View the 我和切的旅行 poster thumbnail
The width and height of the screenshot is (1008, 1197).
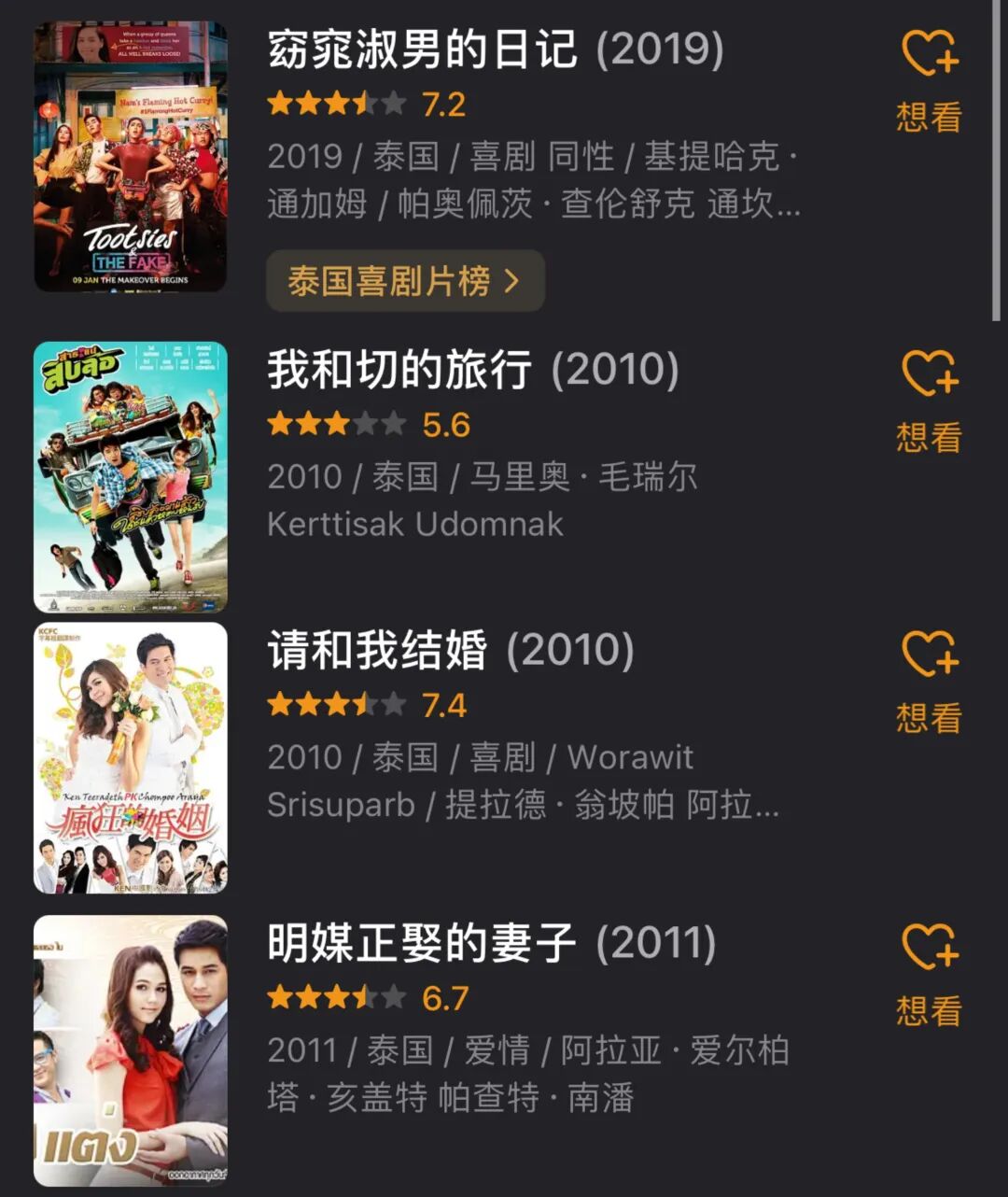(131, 477)
